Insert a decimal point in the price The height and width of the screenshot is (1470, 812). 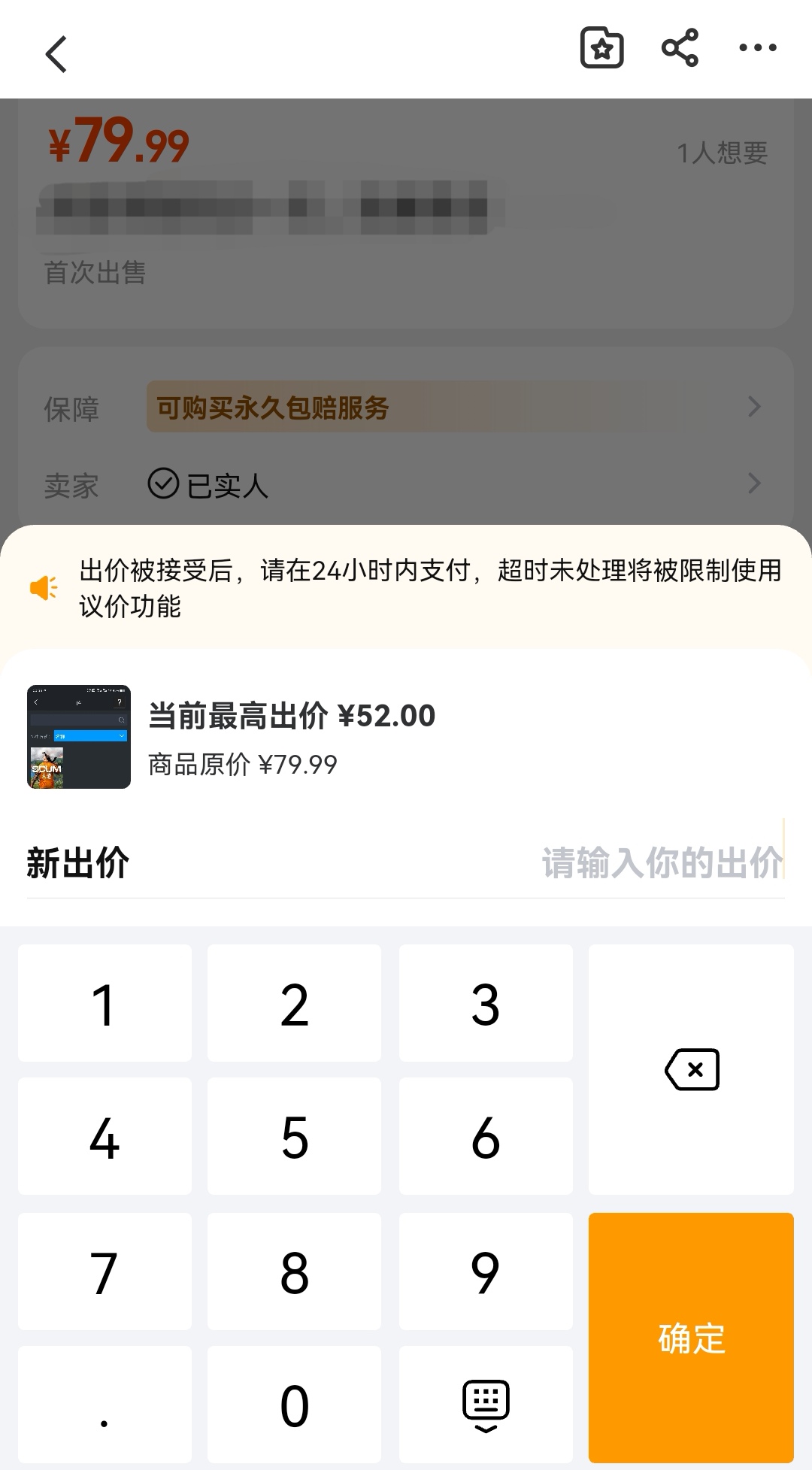pos(105,1405)
